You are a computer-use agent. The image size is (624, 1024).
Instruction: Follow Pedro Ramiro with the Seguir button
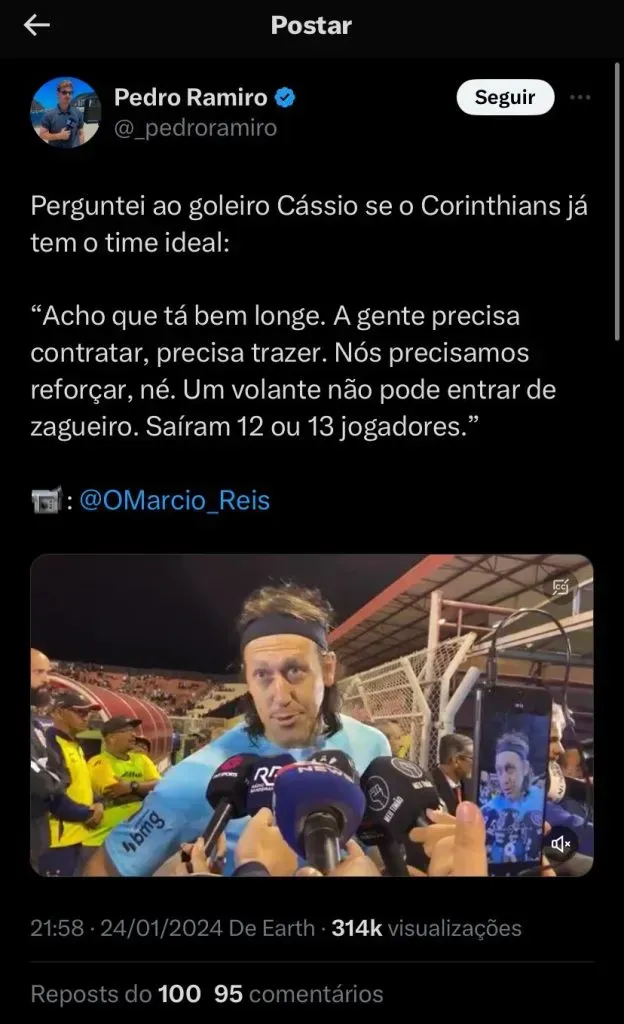coord(504,98)
